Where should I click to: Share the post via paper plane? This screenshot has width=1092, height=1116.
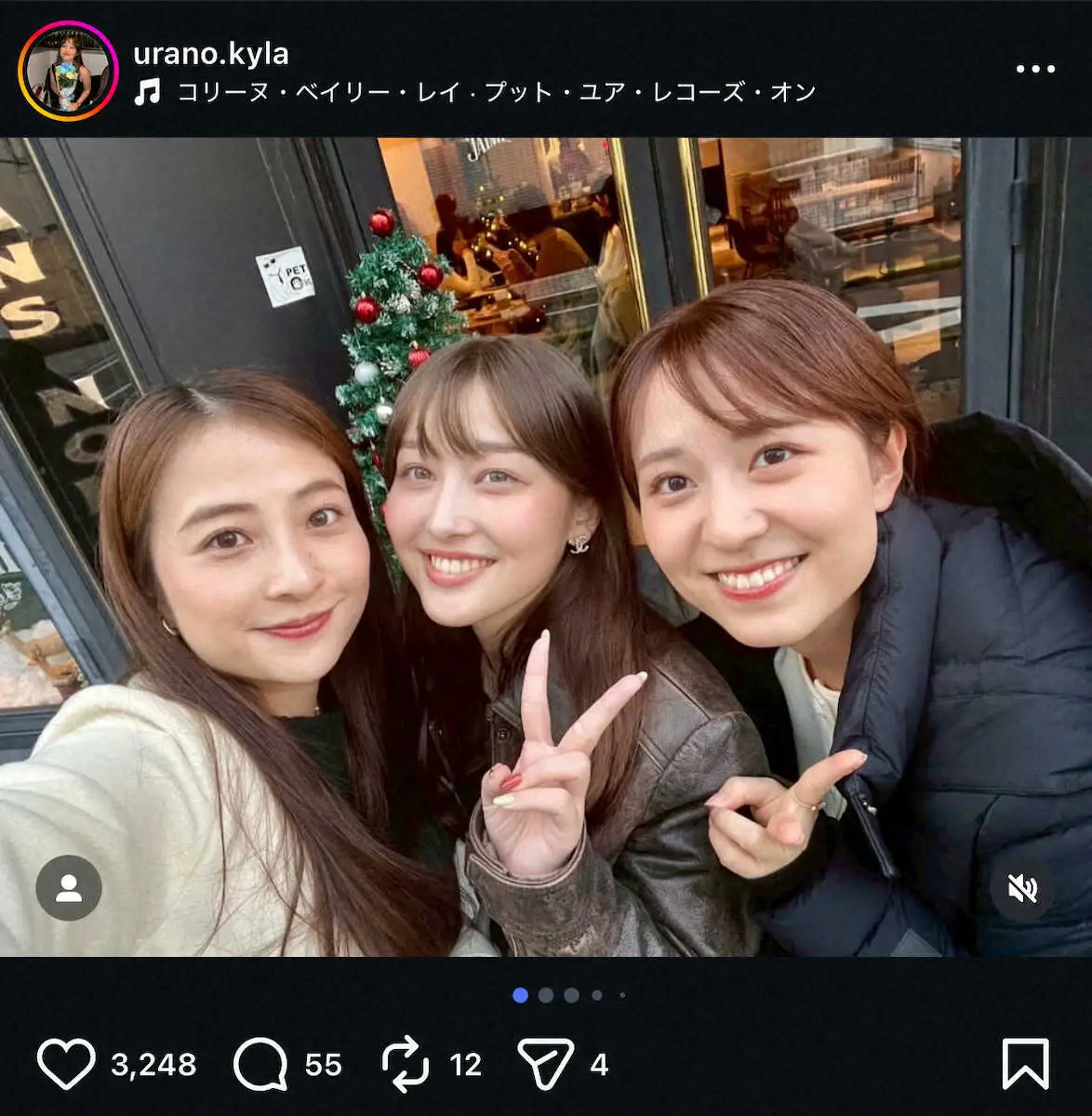pos(545,1064)
